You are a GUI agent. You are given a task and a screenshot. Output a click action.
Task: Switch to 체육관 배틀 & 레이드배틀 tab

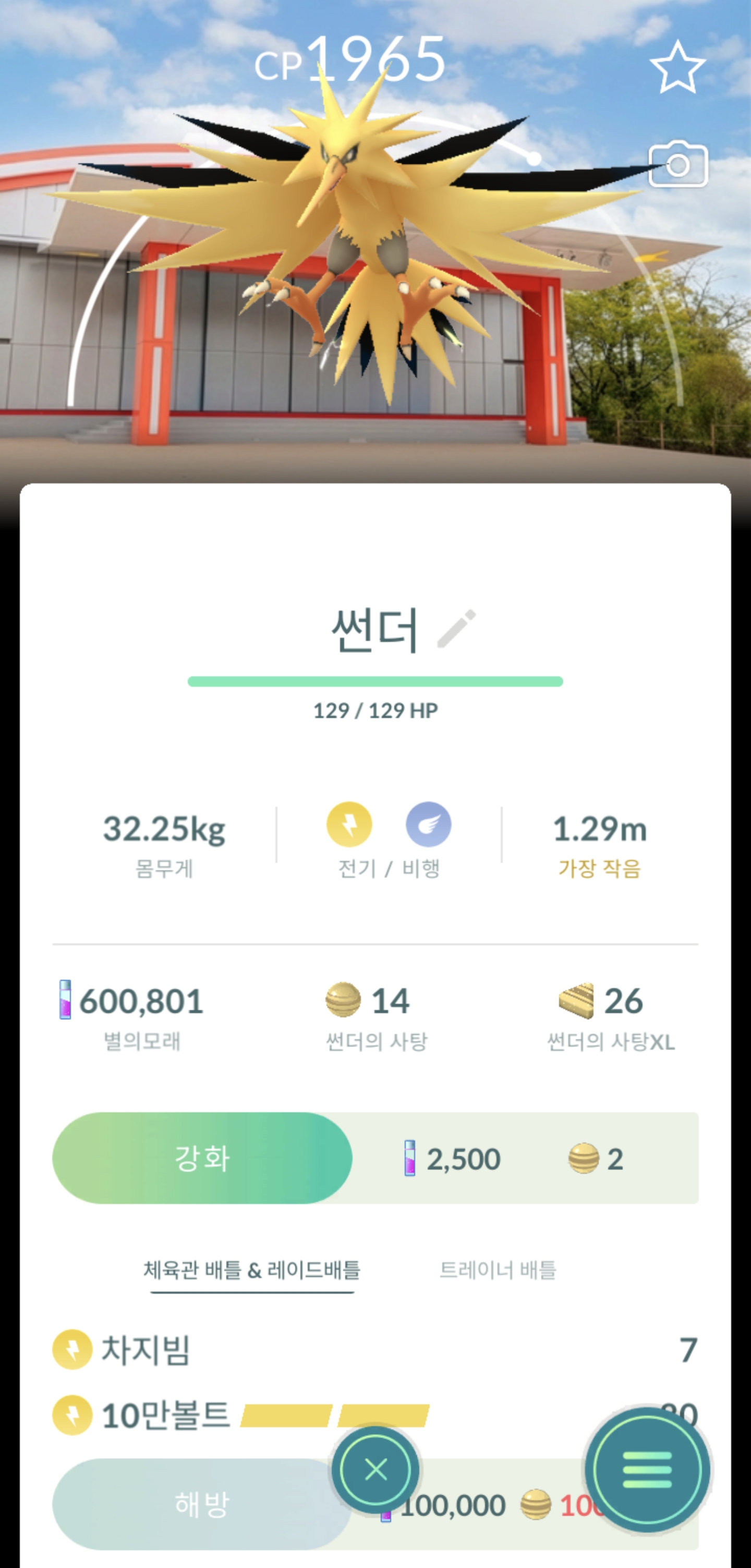tap(252, 1270)
